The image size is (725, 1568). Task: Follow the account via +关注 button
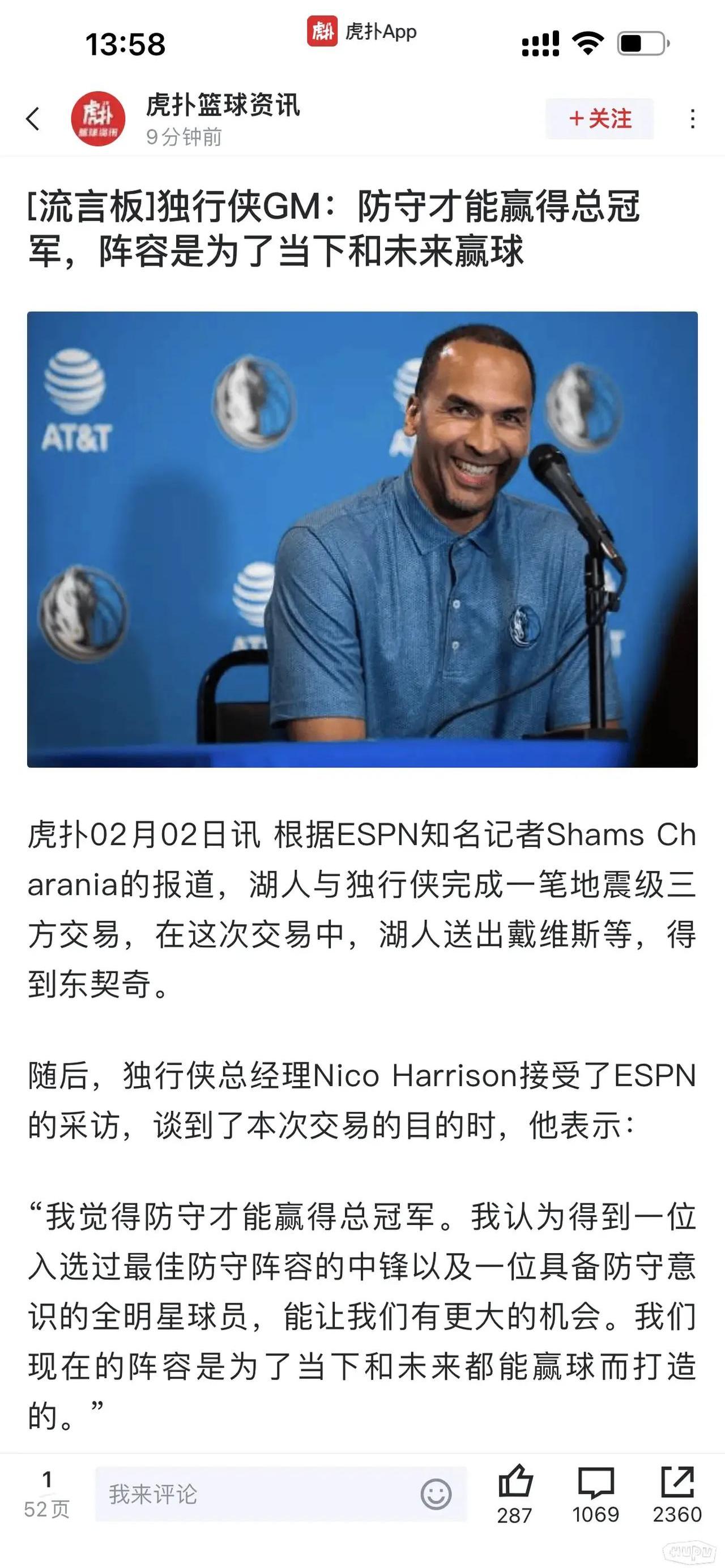(x=600, y=119)
